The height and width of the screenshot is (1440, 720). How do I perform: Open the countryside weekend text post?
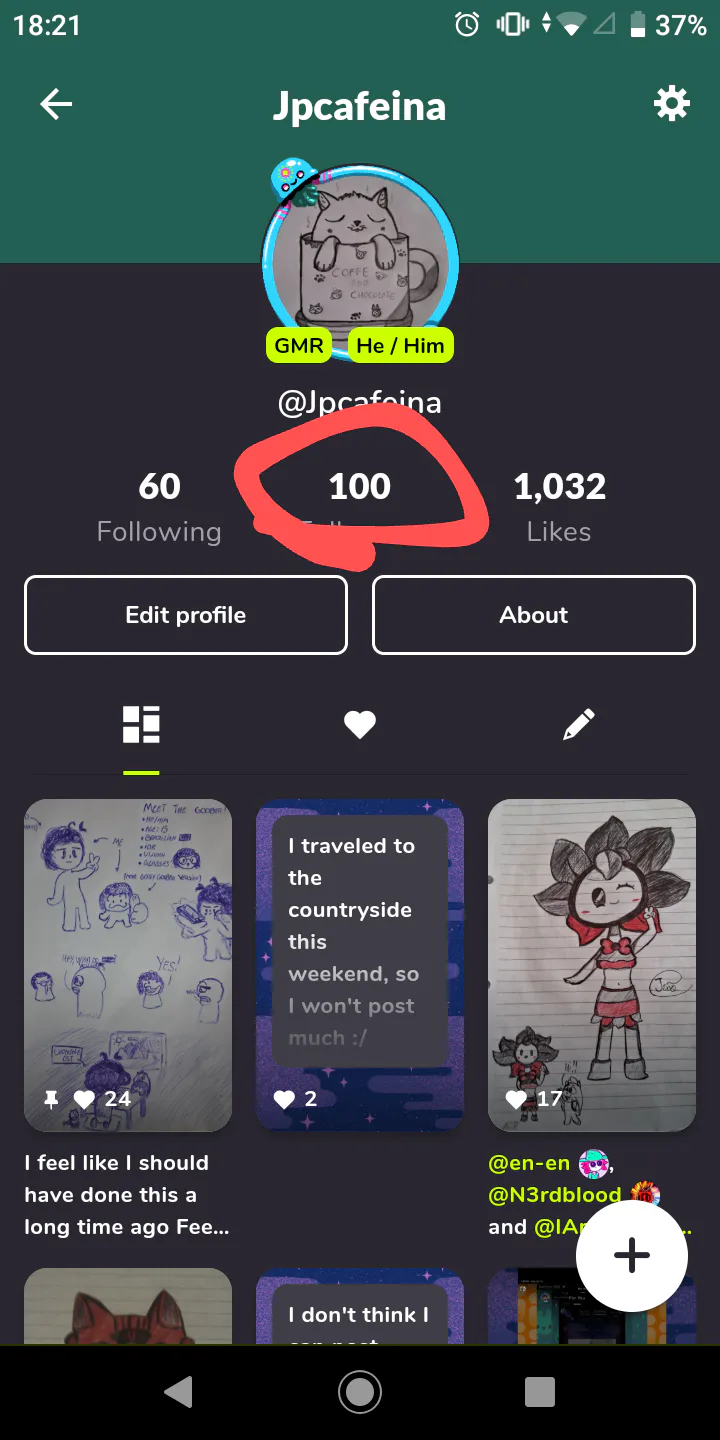360,965
